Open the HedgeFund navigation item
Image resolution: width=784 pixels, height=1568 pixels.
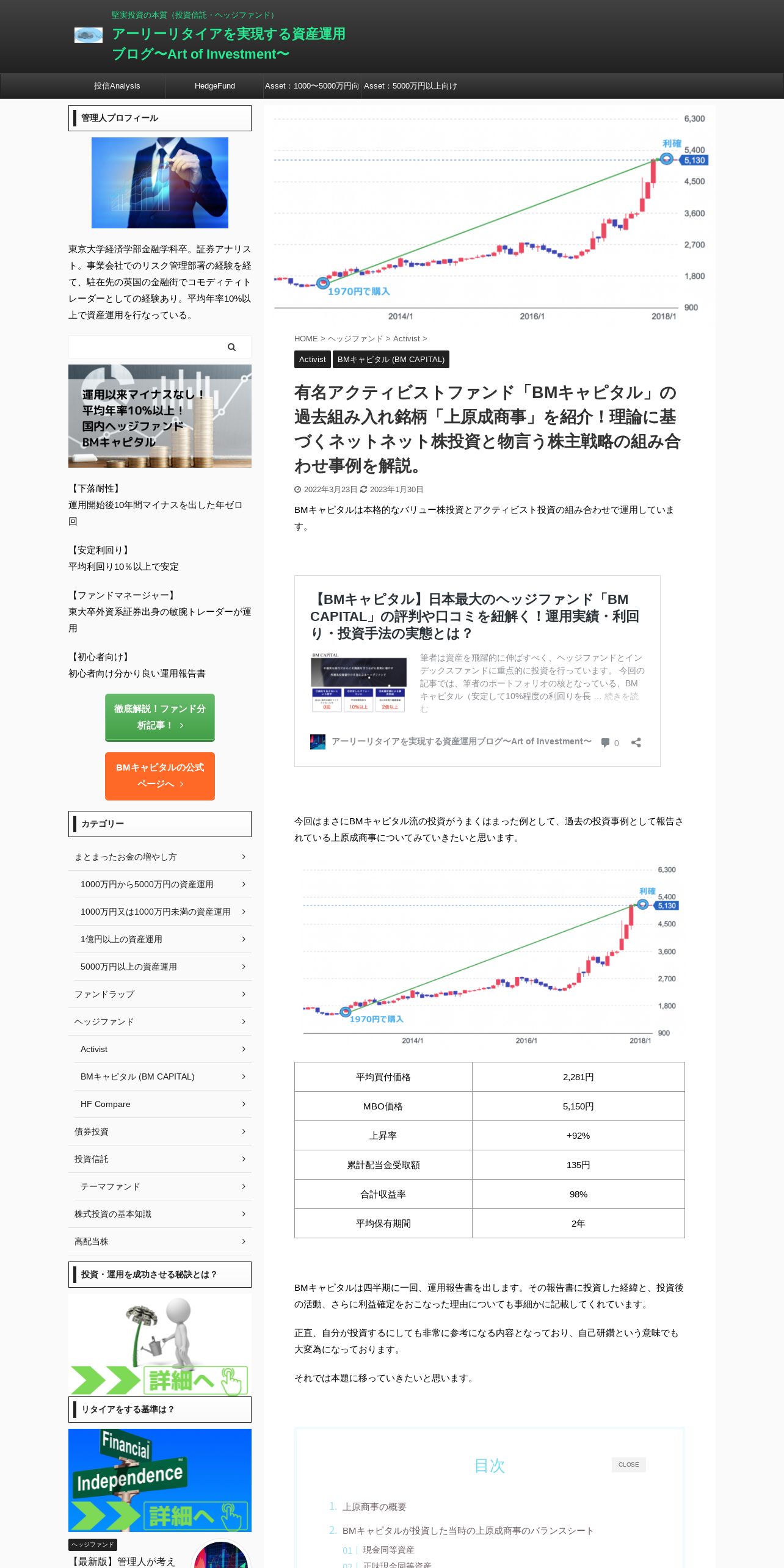coord(214,86)
